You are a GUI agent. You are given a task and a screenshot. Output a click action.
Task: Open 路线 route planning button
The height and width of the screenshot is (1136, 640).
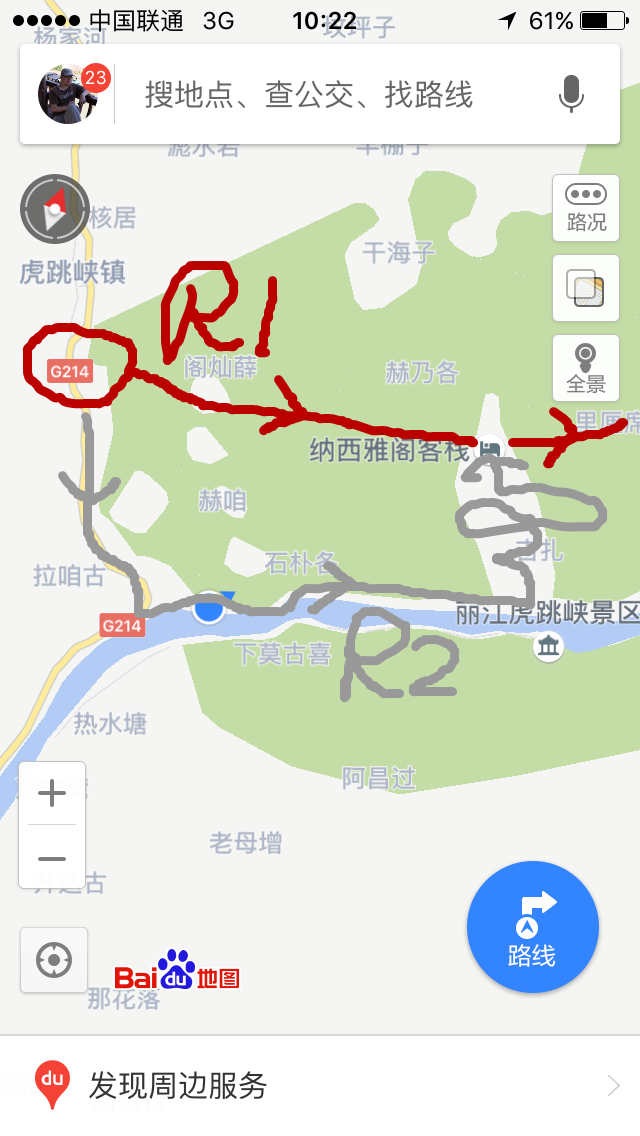(x=532, y=926)
